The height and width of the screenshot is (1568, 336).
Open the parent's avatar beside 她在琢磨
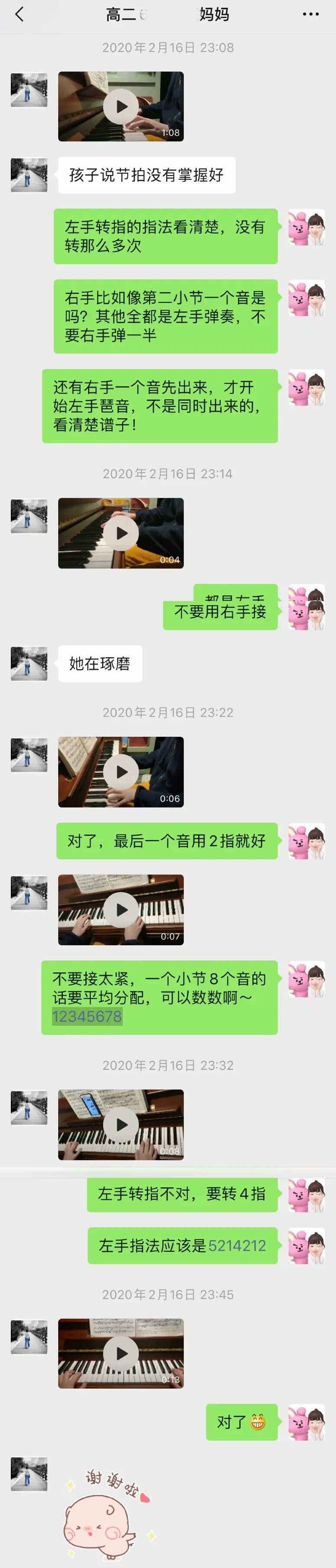pyautogui.click(x=29, y=664)
